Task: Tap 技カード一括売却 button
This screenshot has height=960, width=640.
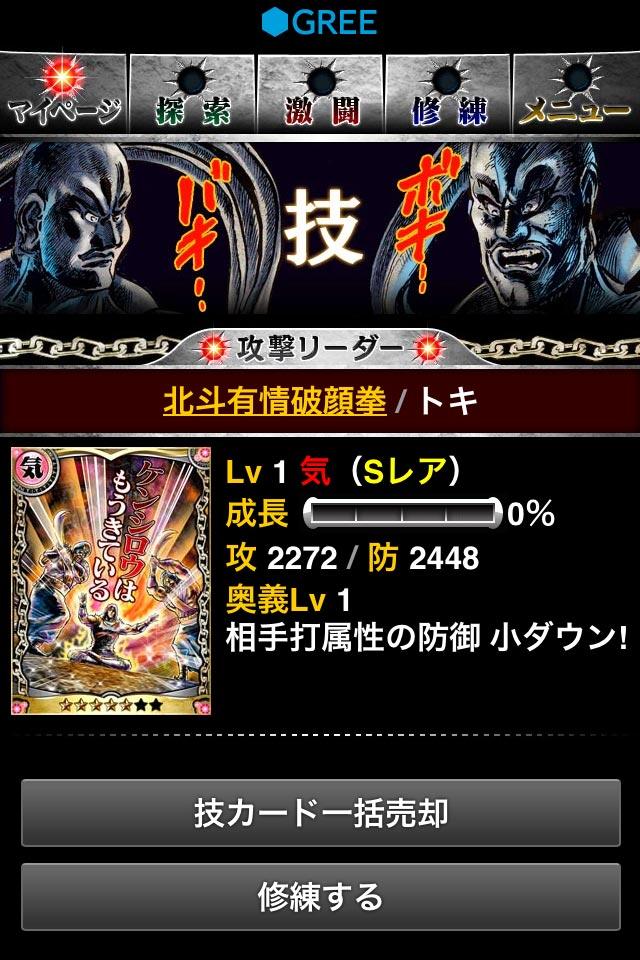Action: tap(320, 813)
